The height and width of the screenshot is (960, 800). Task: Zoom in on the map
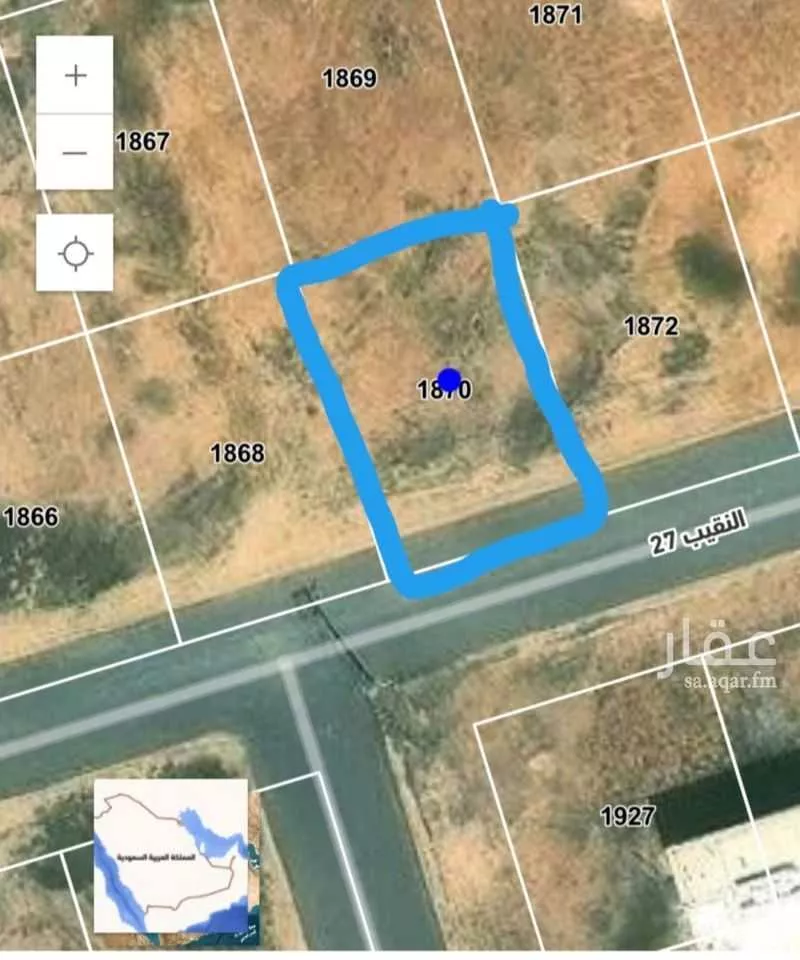coord(75,76)
